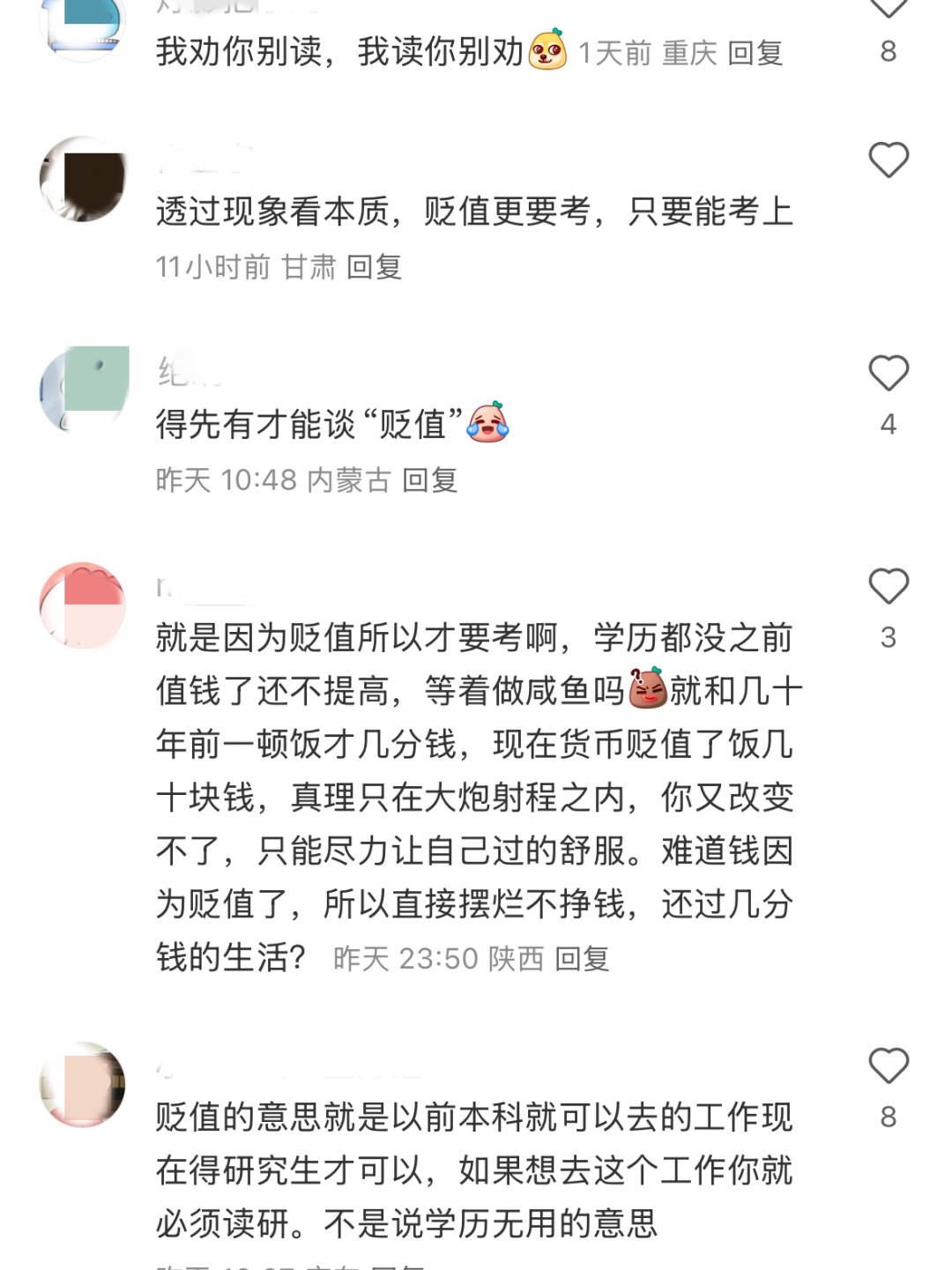Open avatar beside "就是因为贬值所以才要考啊" comment
Screen dimensions: 952x1270
click(83, 605)
